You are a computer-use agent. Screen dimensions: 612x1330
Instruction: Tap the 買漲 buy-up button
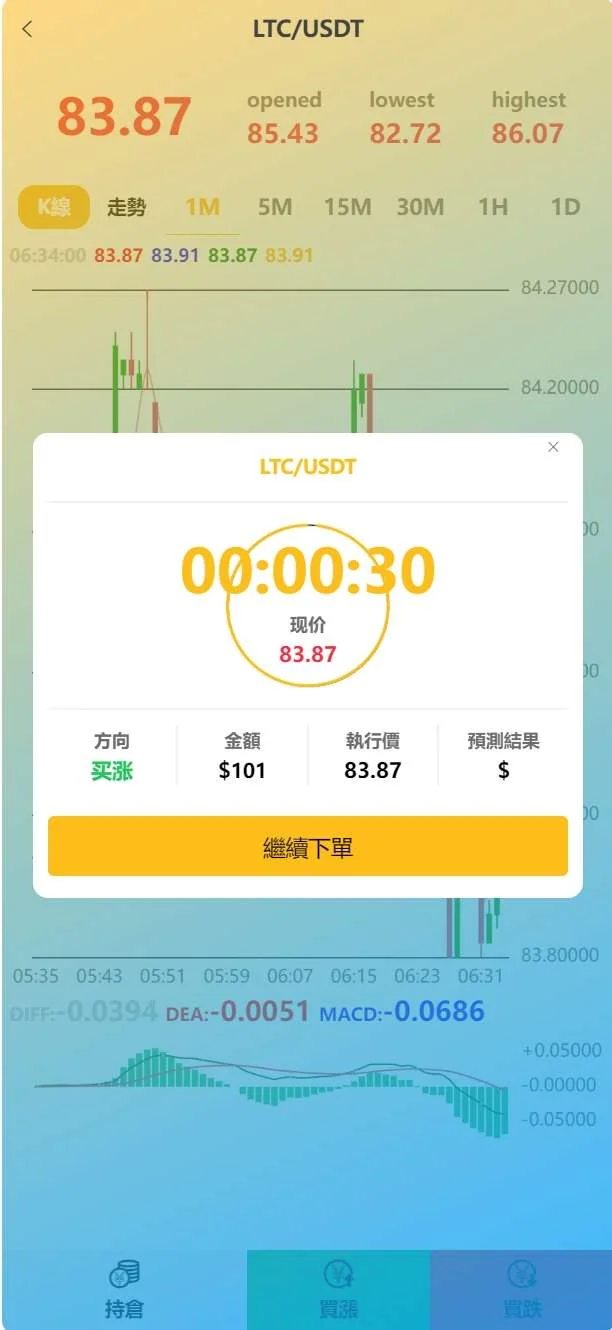click(338, 1289)
